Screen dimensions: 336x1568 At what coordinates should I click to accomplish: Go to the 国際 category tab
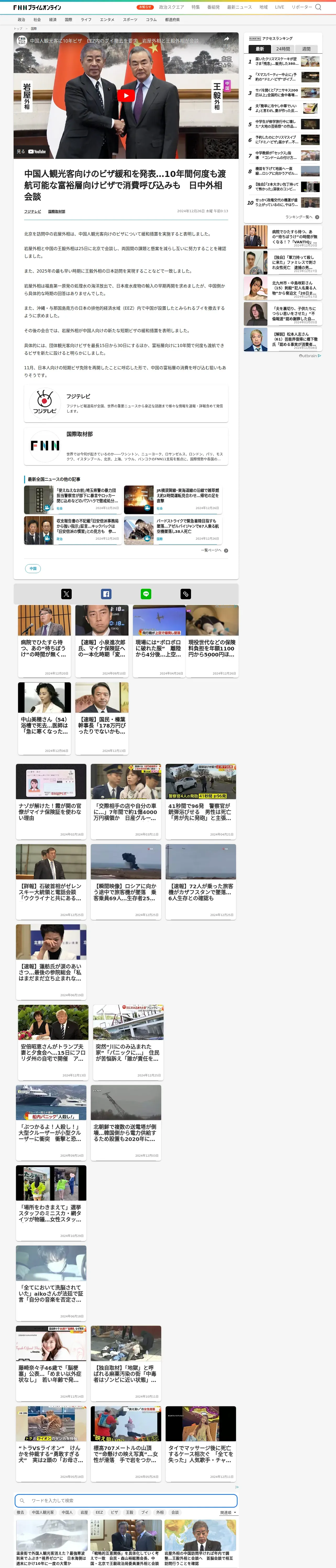(x=68, y=20)
